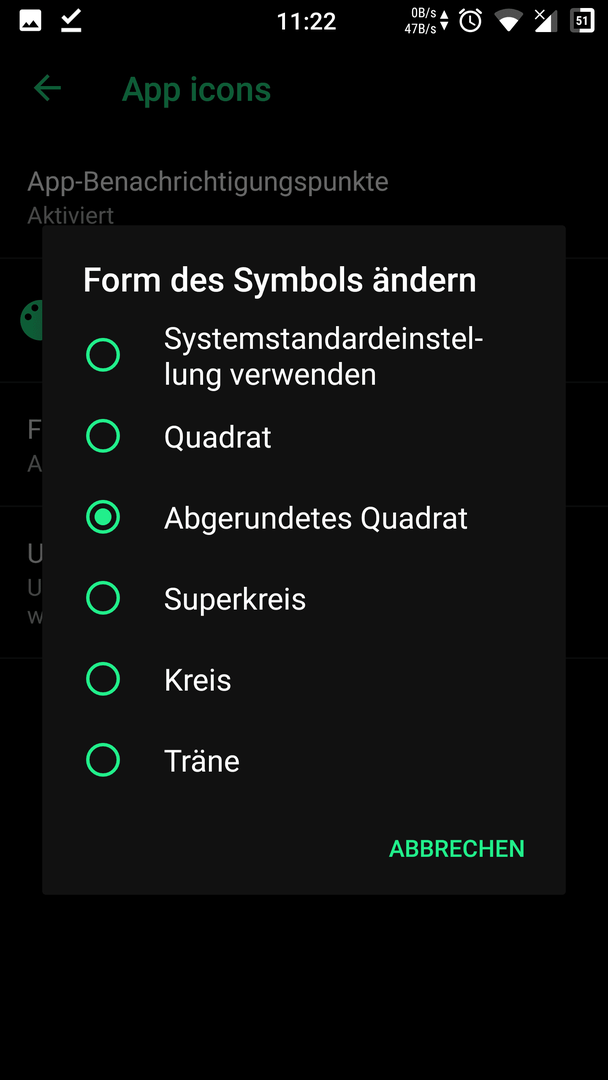This screenshot has height=1080, width=608.
Task: Select Abgerundetes Quadrat option
Action: tap(304, 518)
